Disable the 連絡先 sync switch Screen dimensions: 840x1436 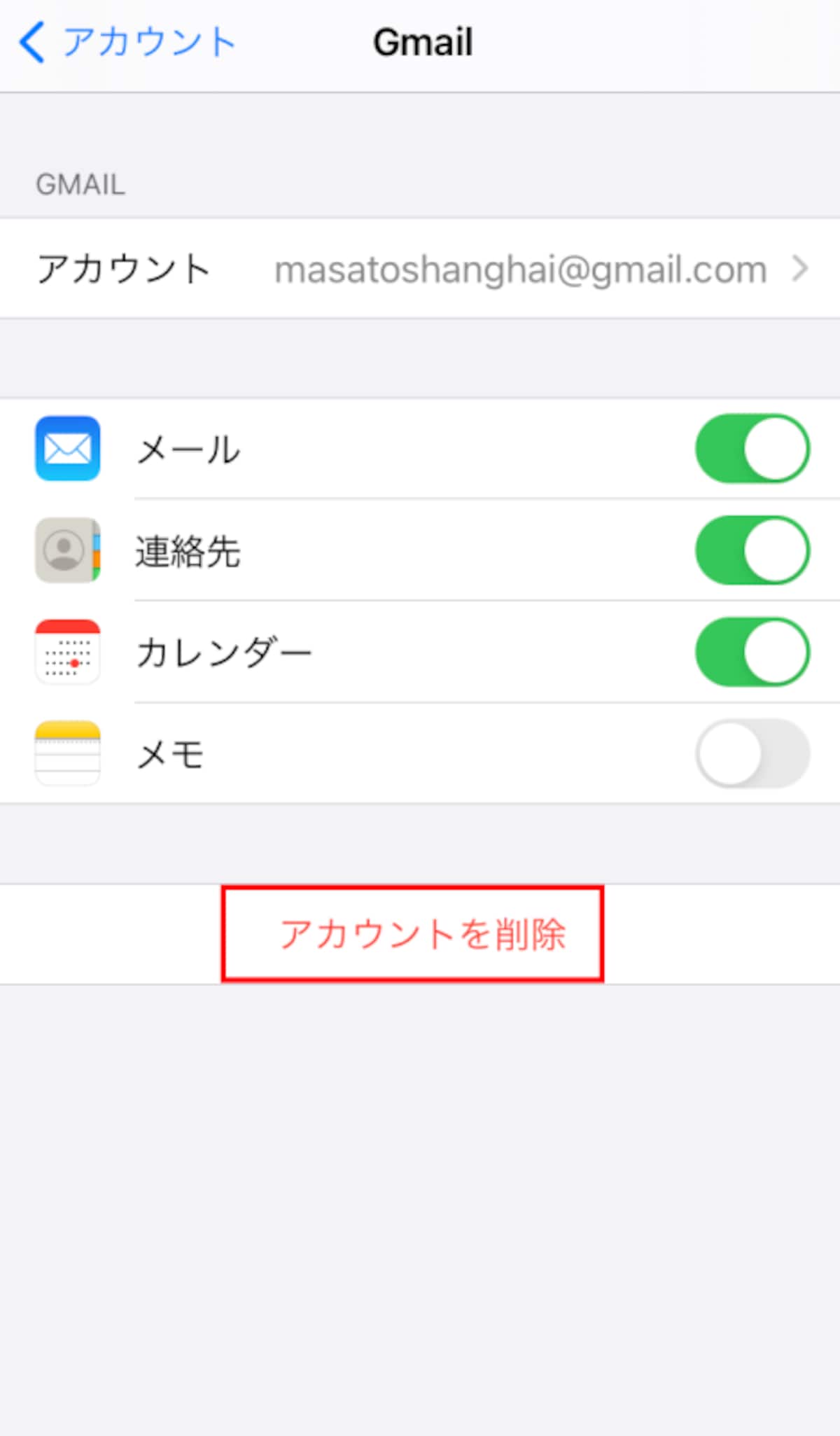coord(752,550)
